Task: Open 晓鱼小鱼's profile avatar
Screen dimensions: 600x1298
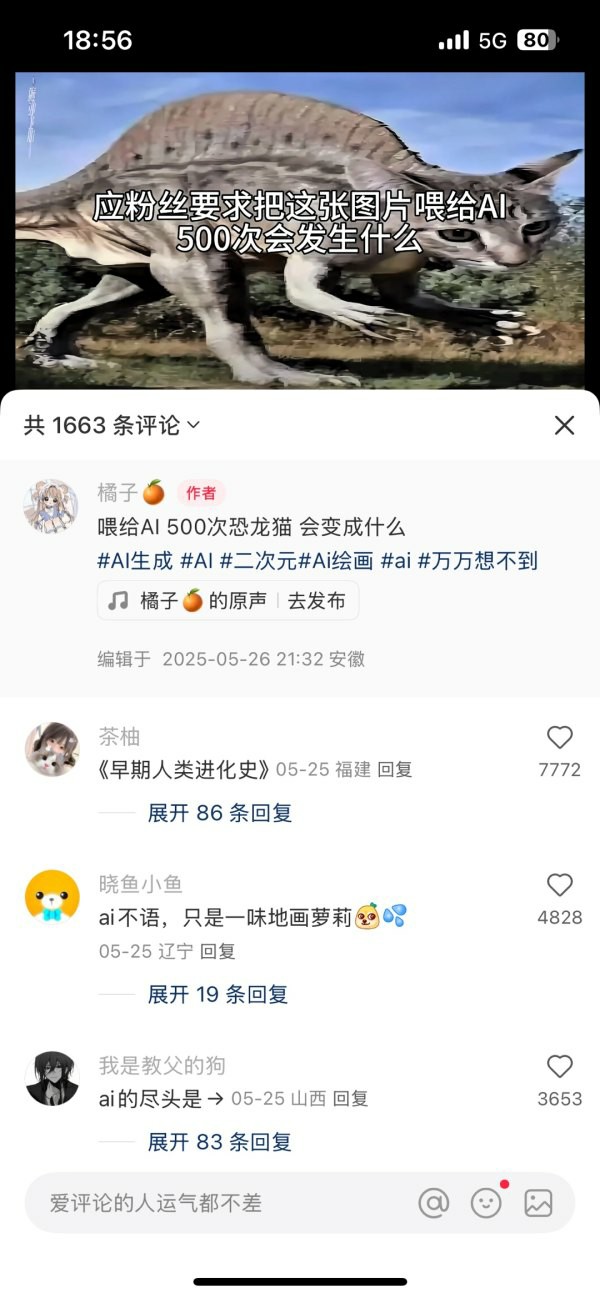Action: [x=51, y=896]
